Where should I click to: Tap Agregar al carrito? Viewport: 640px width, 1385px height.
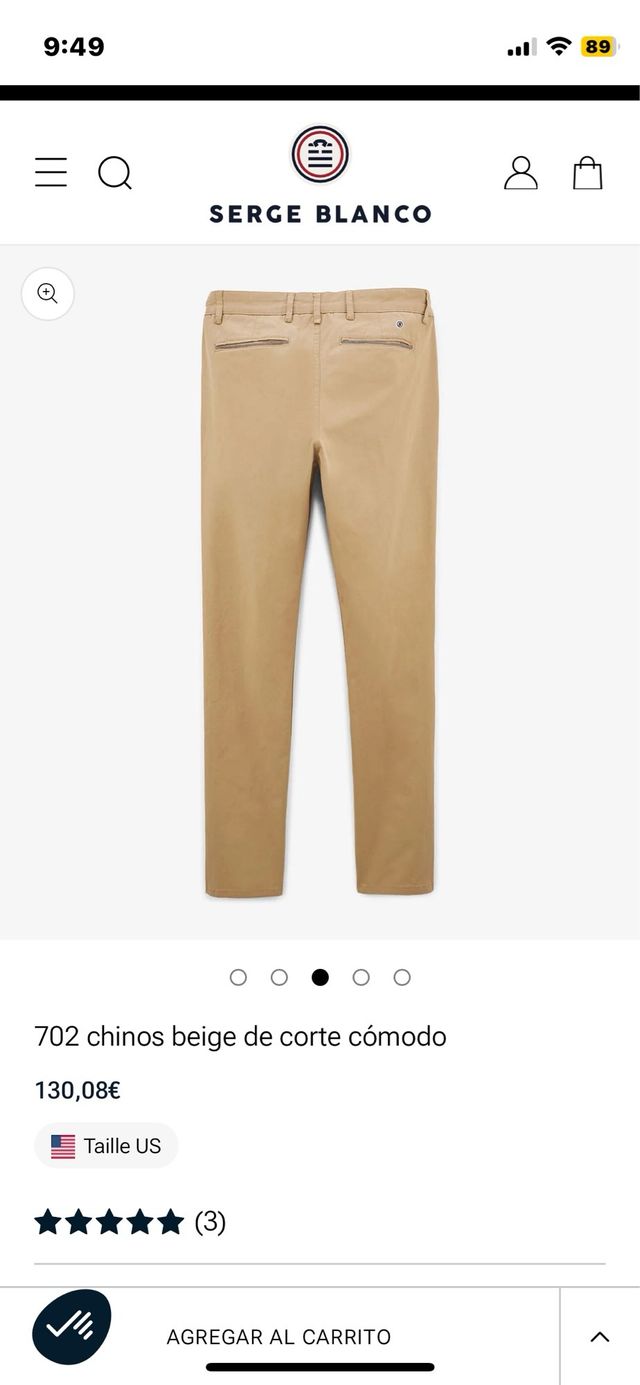coord(278,1337)
